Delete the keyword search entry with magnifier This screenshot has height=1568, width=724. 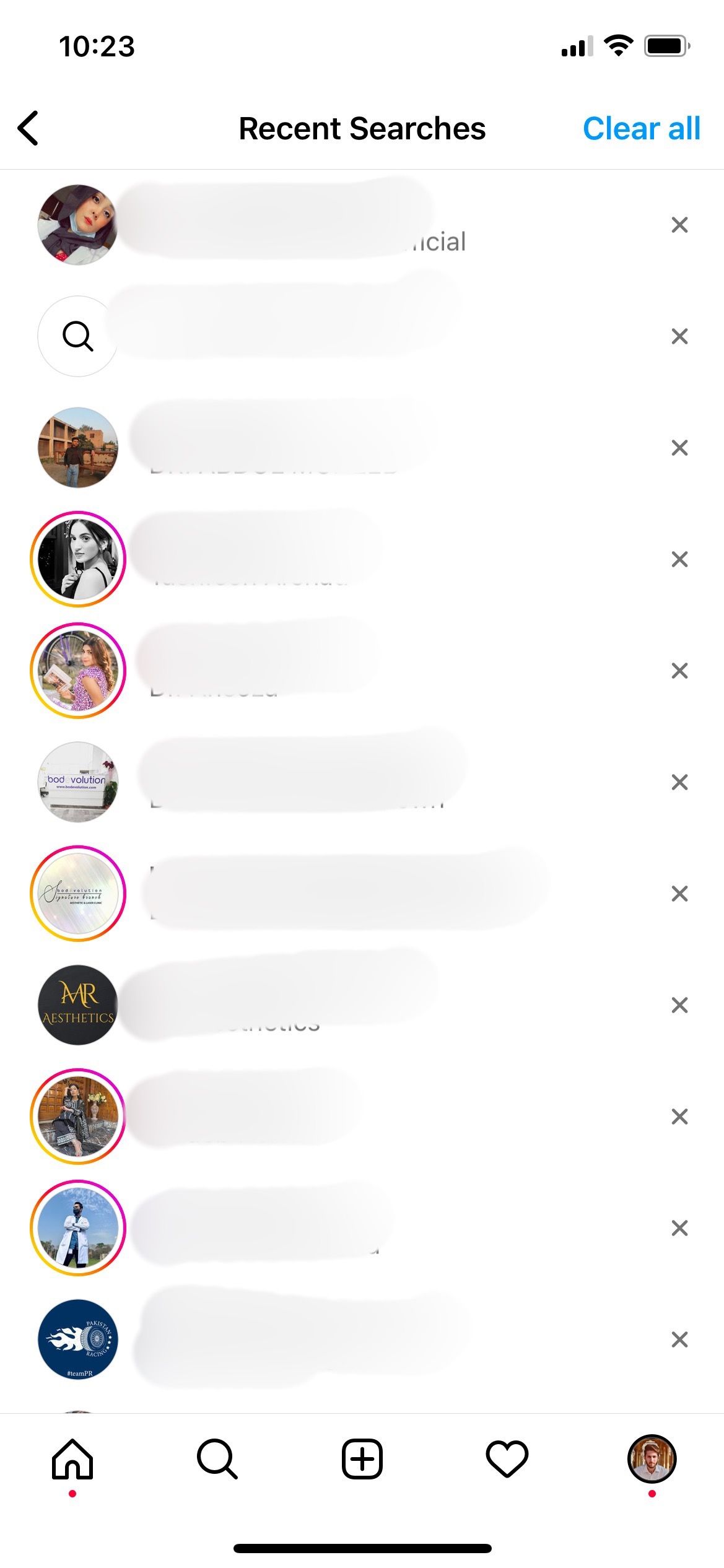(x=679, y=336)
